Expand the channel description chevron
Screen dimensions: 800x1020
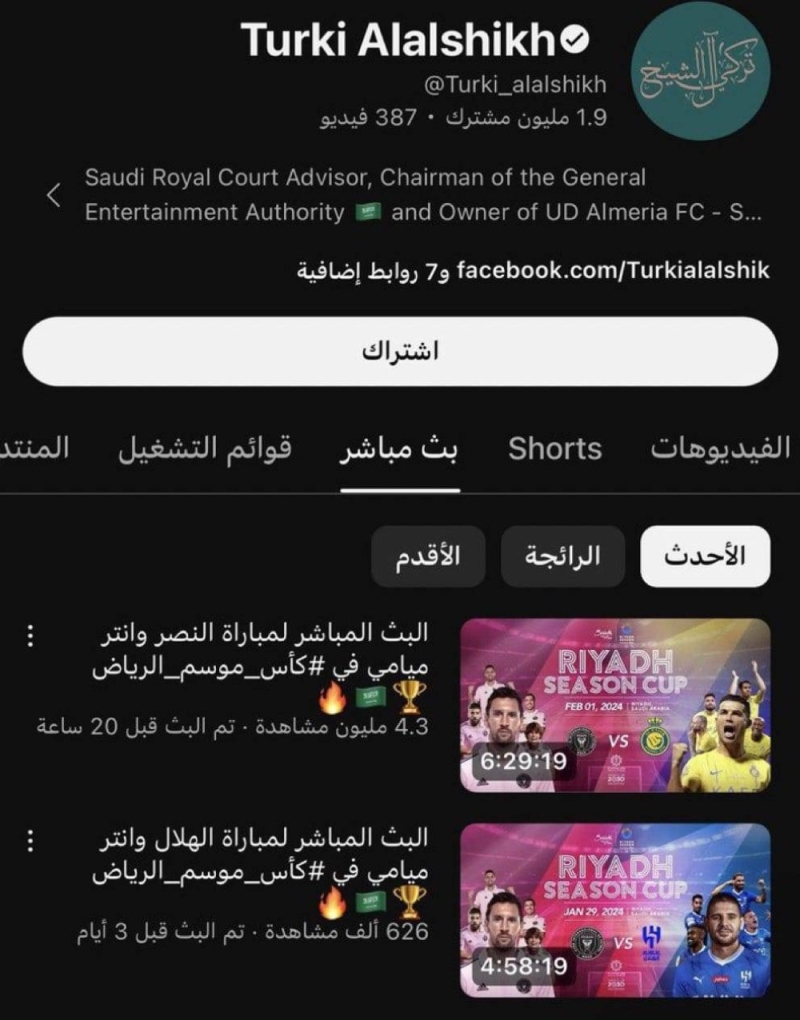(x=54, y=195)
